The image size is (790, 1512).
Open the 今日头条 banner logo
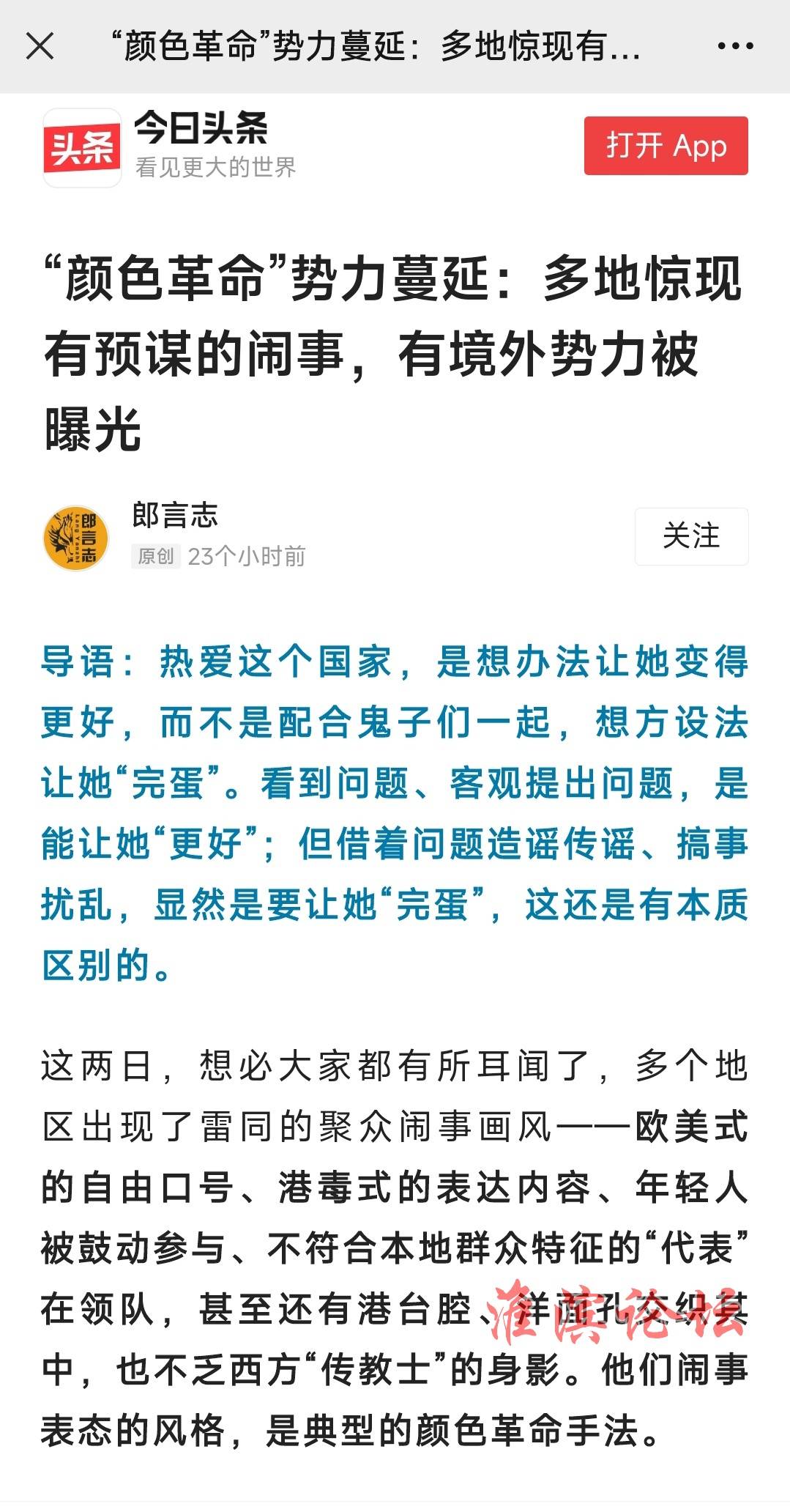(x=82, y=148)
